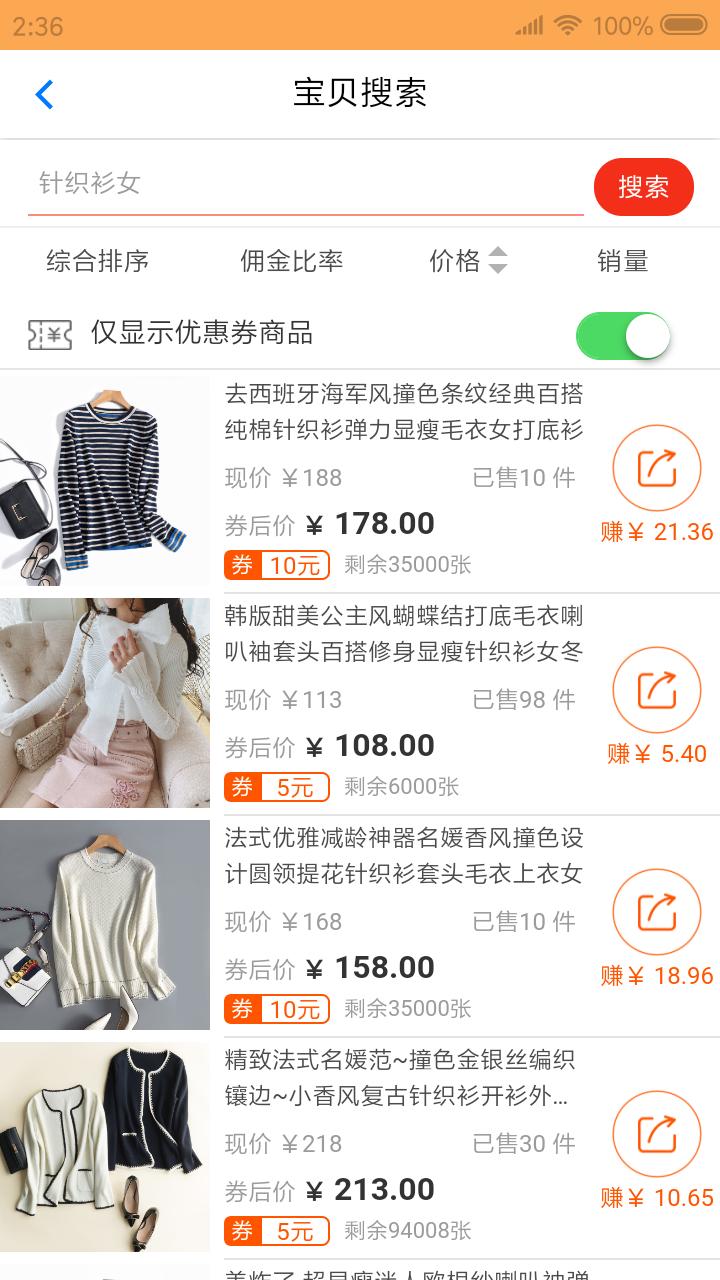This screenshot has width=720, height=1280.
Task: Go back from 宝贝搜索 page
Action: click(44, 94)
